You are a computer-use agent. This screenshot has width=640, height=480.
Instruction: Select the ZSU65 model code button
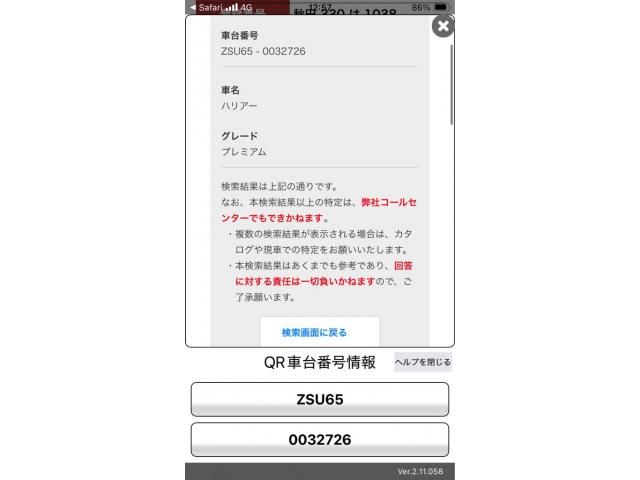click(x=320, y=399)
